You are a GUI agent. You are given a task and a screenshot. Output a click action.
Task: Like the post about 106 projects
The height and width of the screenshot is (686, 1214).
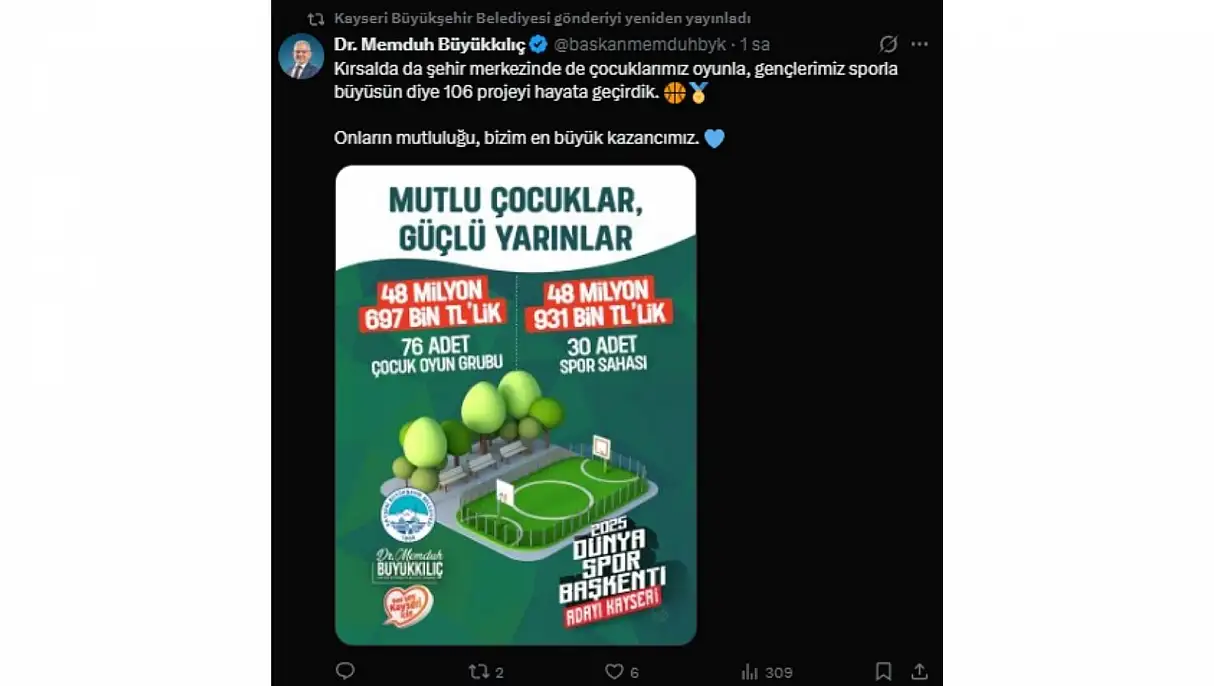point(614,672)
